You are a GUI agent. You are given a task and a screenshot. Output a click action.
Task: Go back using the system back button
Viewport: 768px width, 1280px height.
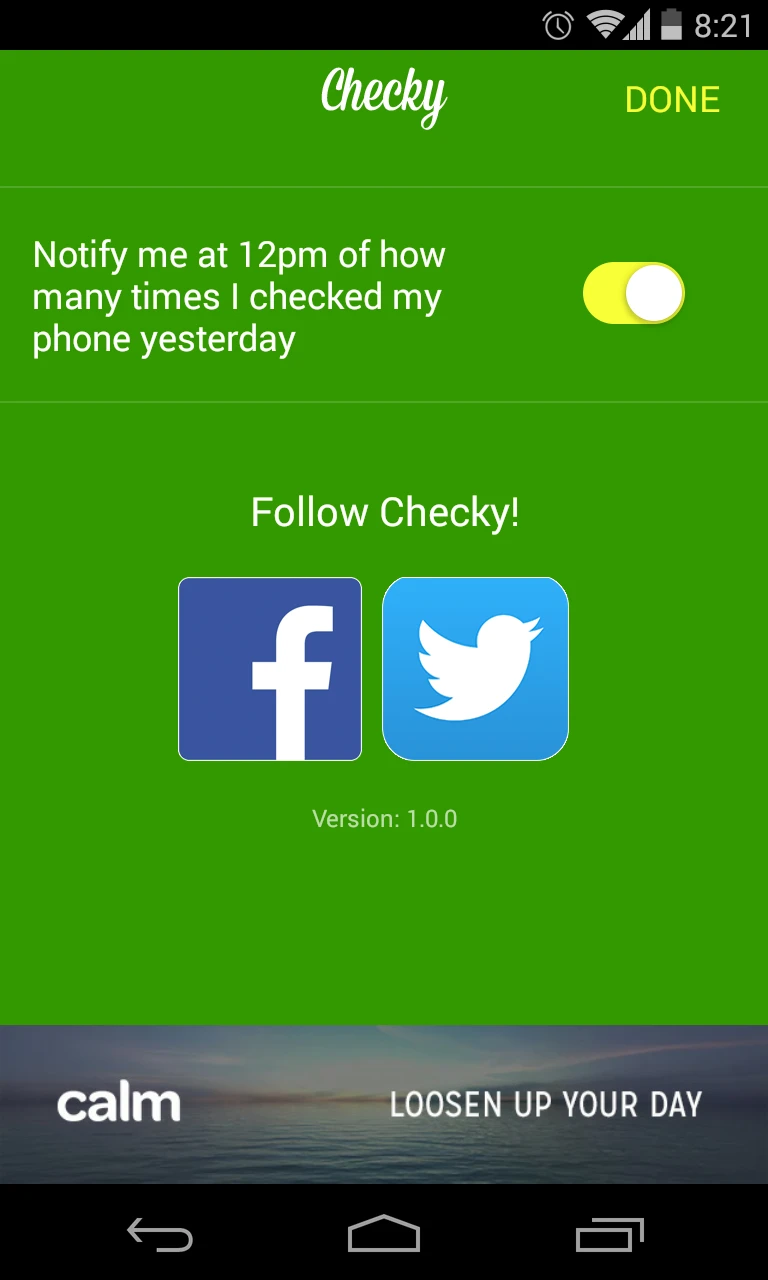pos(160,1235)
